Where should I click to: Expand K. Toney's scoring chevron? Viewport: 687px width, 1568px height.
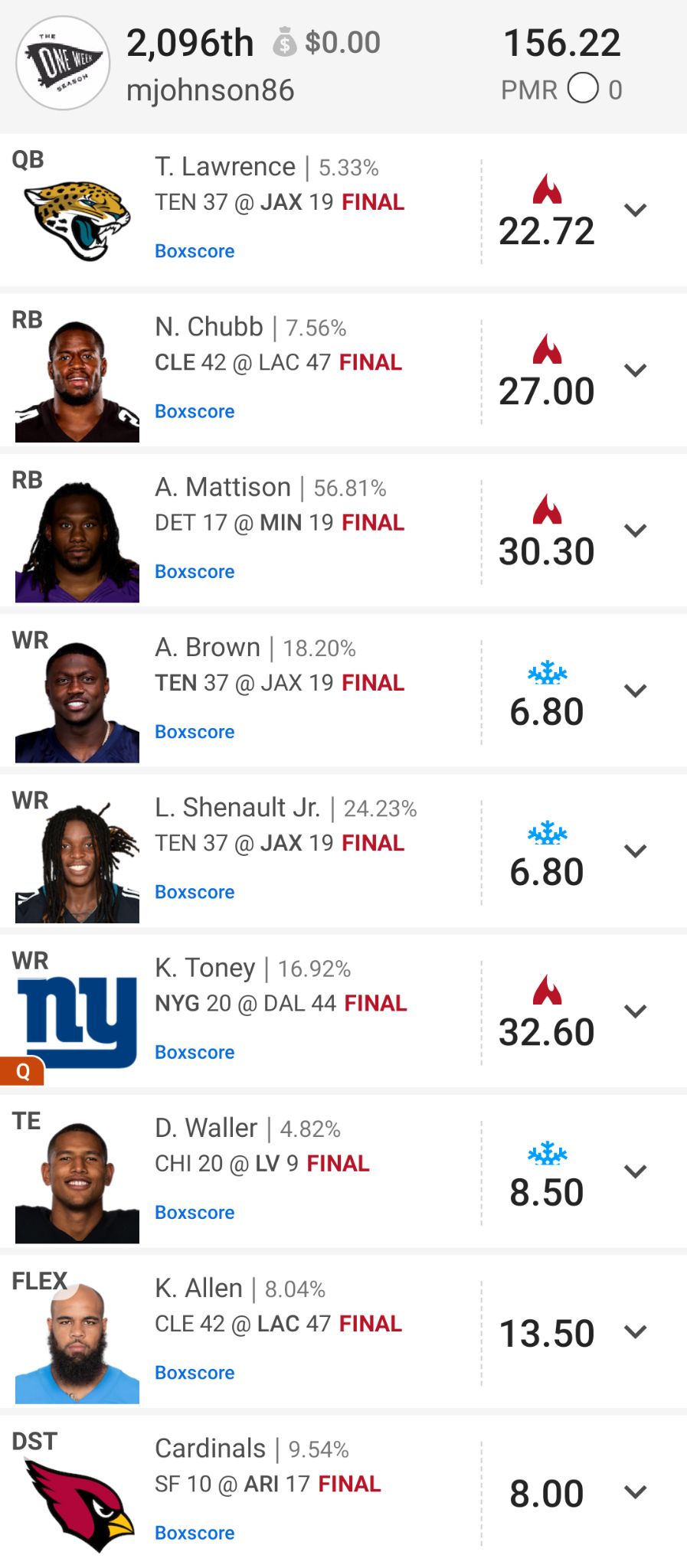(x=635, y=1011)
